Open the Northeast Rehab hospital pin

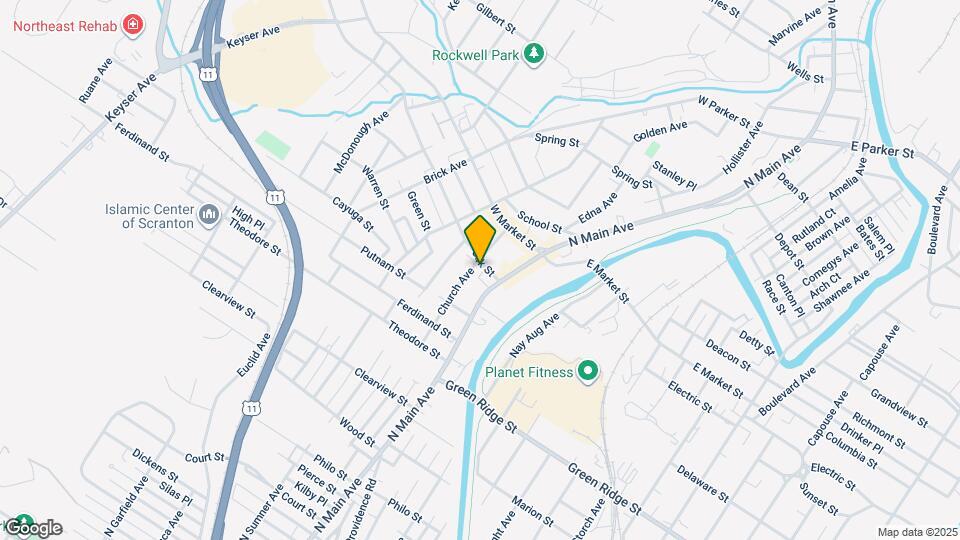point(132,25)
